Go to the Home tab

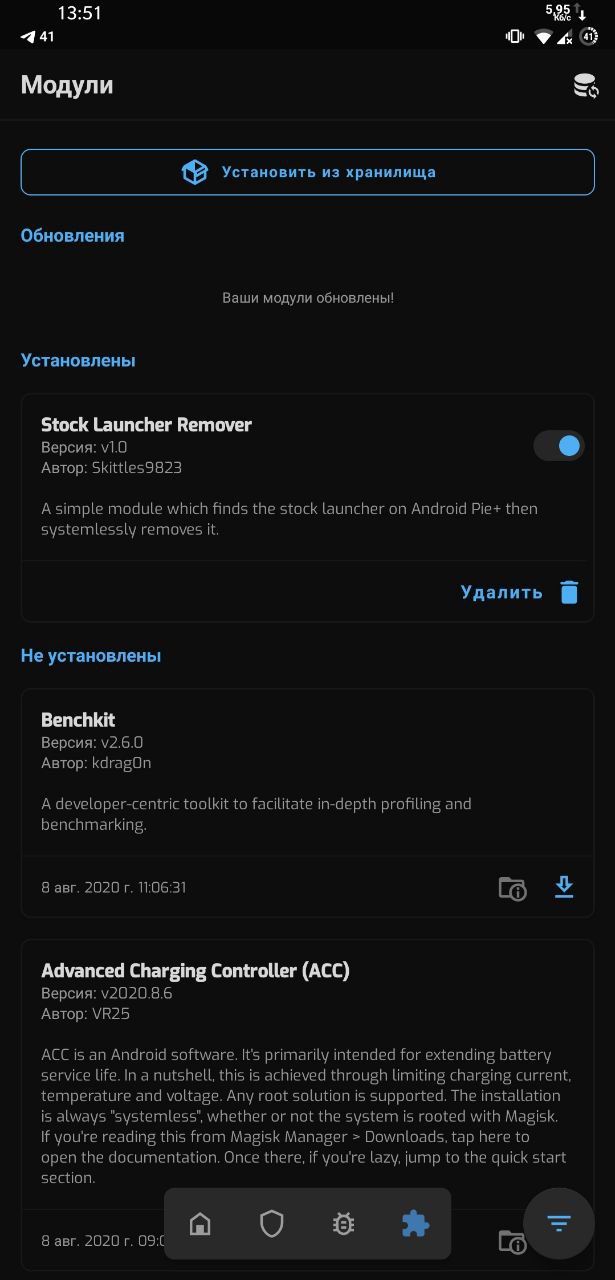[200, 1224]
